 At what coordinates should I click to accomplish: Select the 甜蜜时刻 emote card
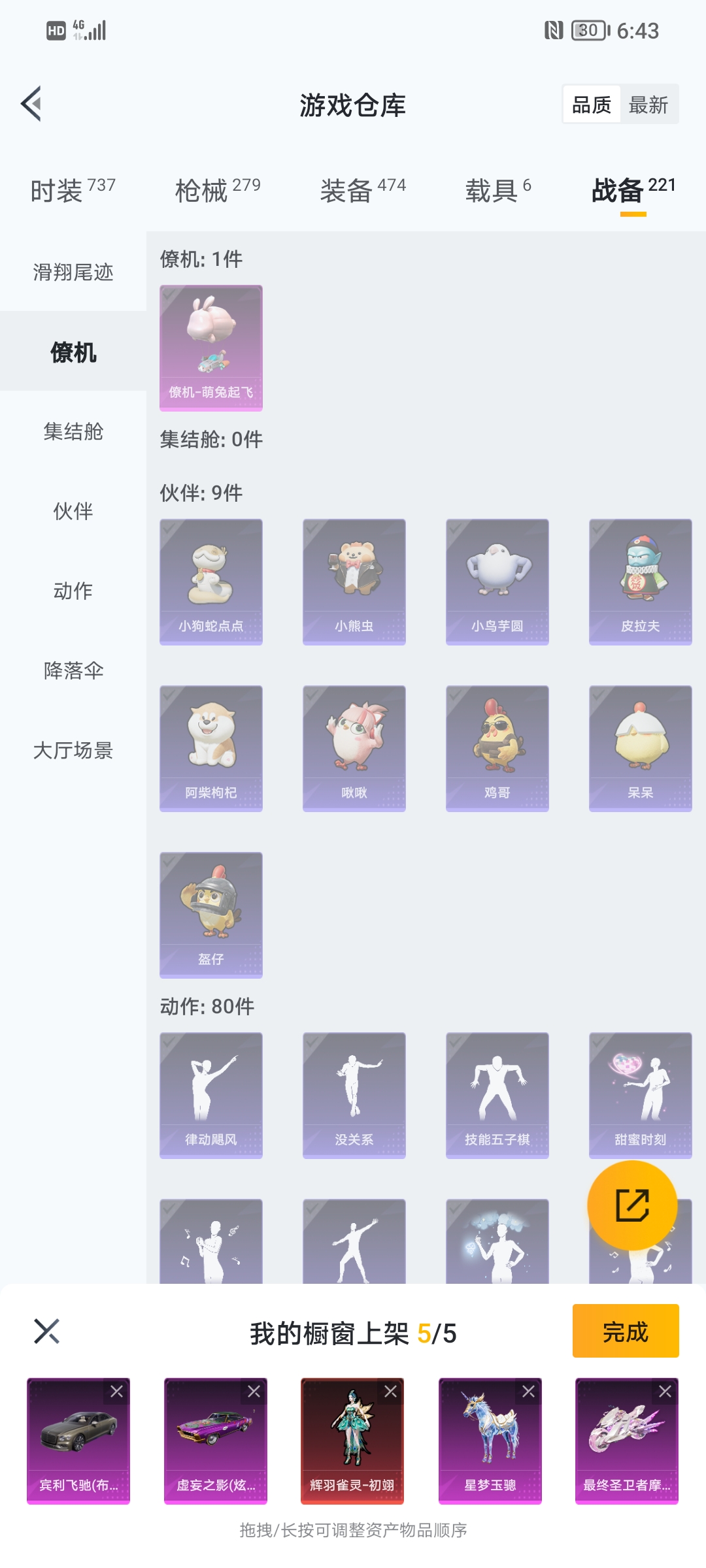[640, 1095]
